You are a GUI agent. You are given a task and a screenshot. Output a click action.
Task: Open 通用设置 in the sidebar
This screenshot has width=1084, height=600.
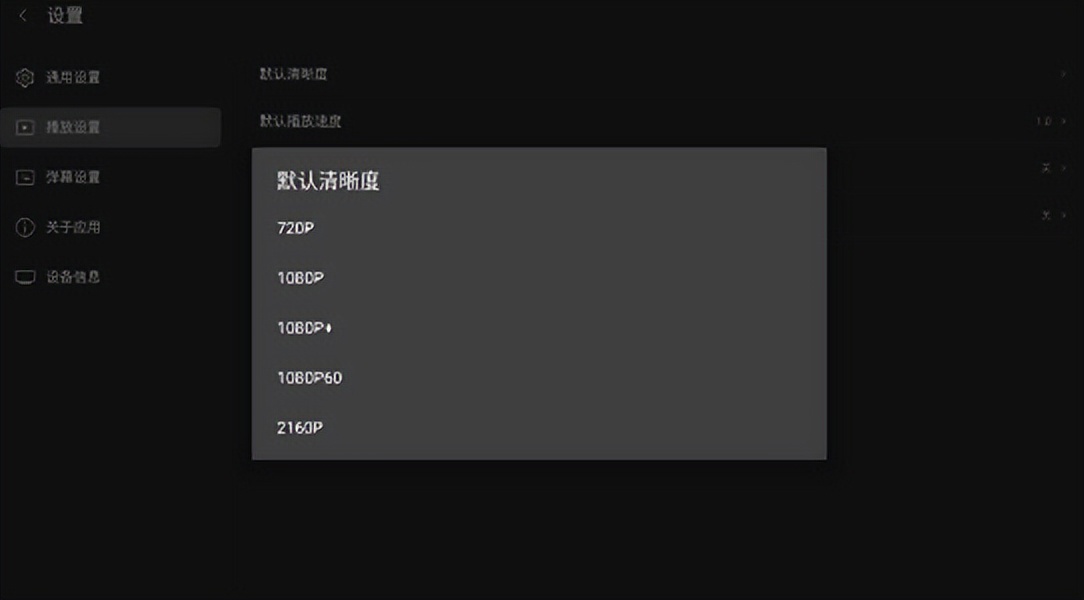click(x=72, y=77)
